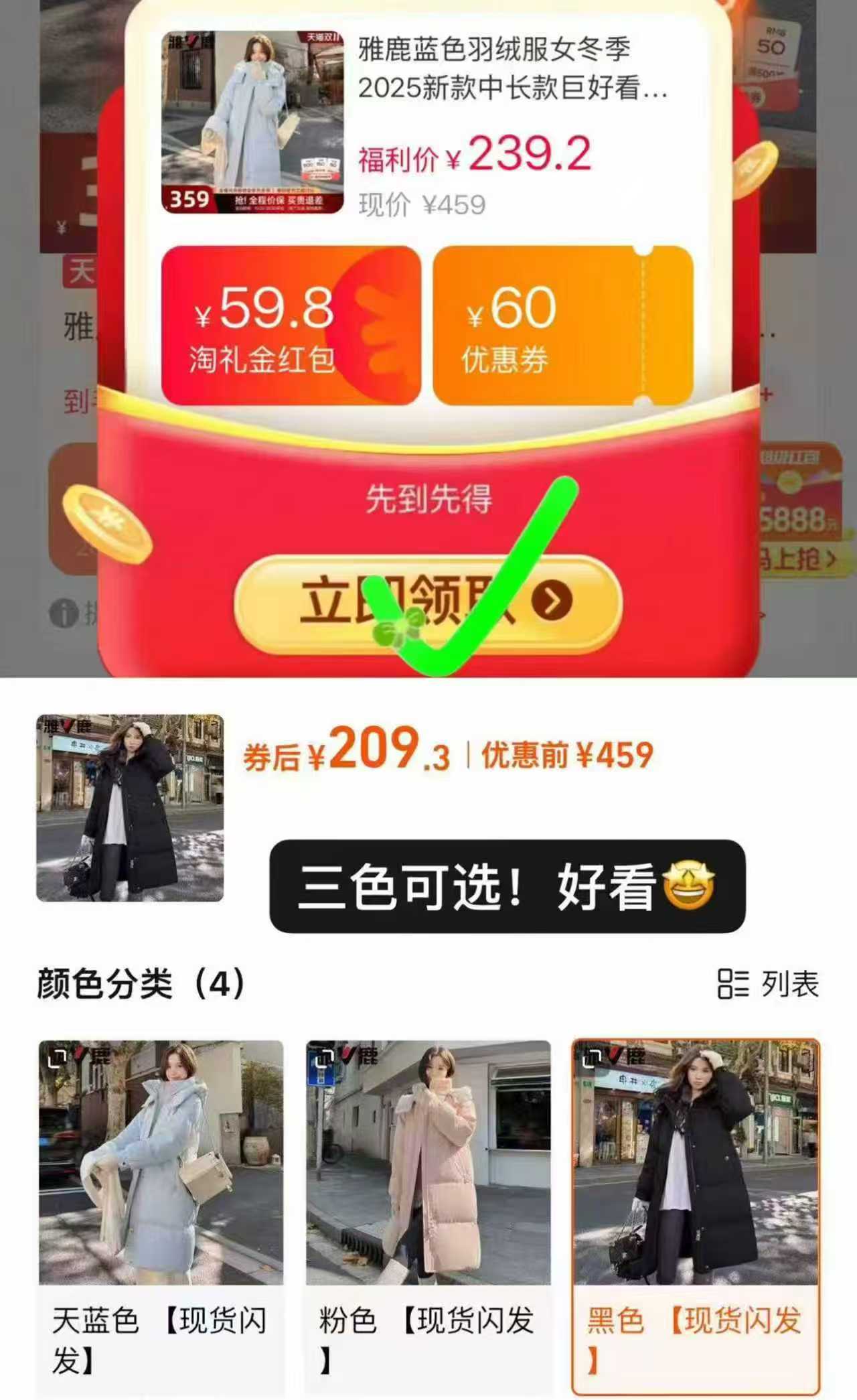Click the 三色可选！好看 caption sticker
857x1400 pixels.
510,884
